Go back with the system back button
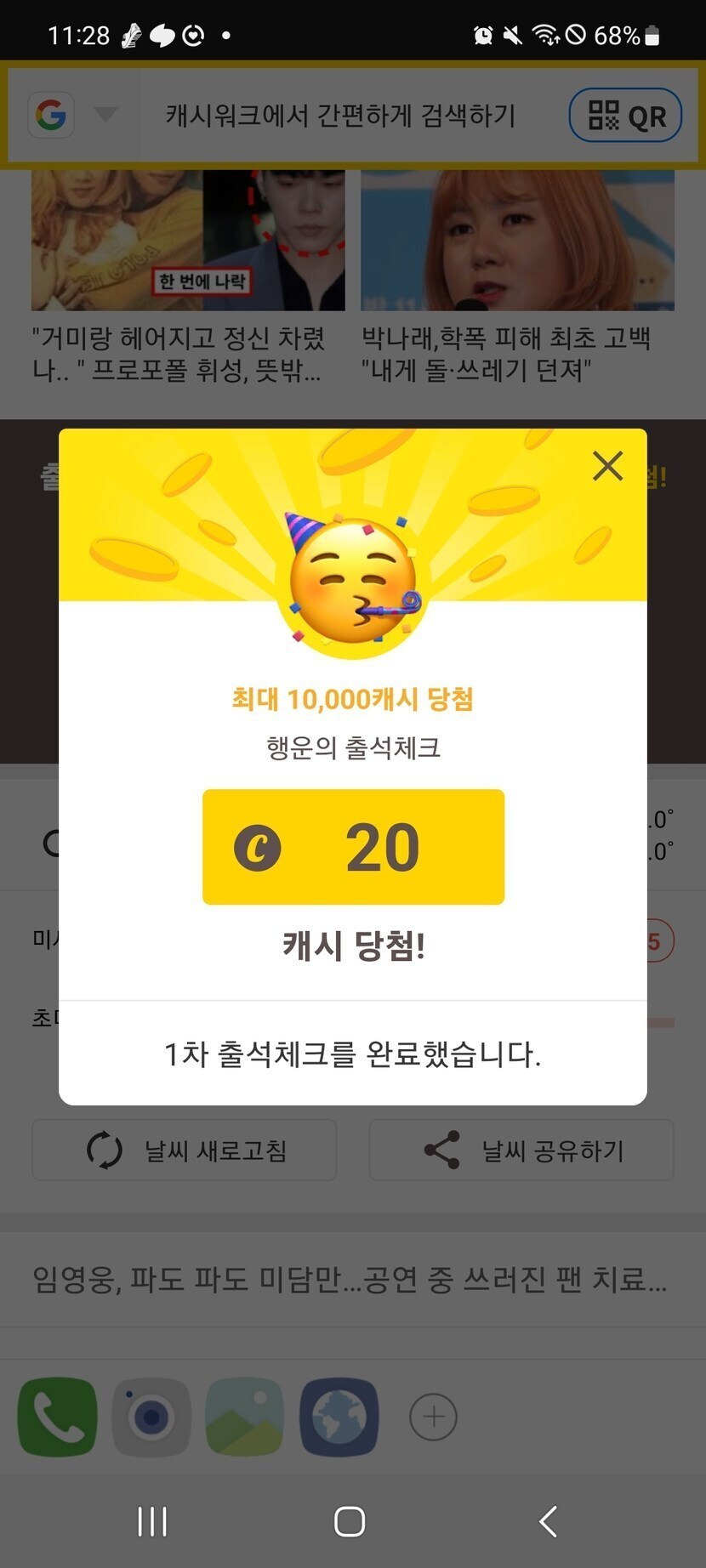This screenshot has height=1568, width=706. [549, 1521]
